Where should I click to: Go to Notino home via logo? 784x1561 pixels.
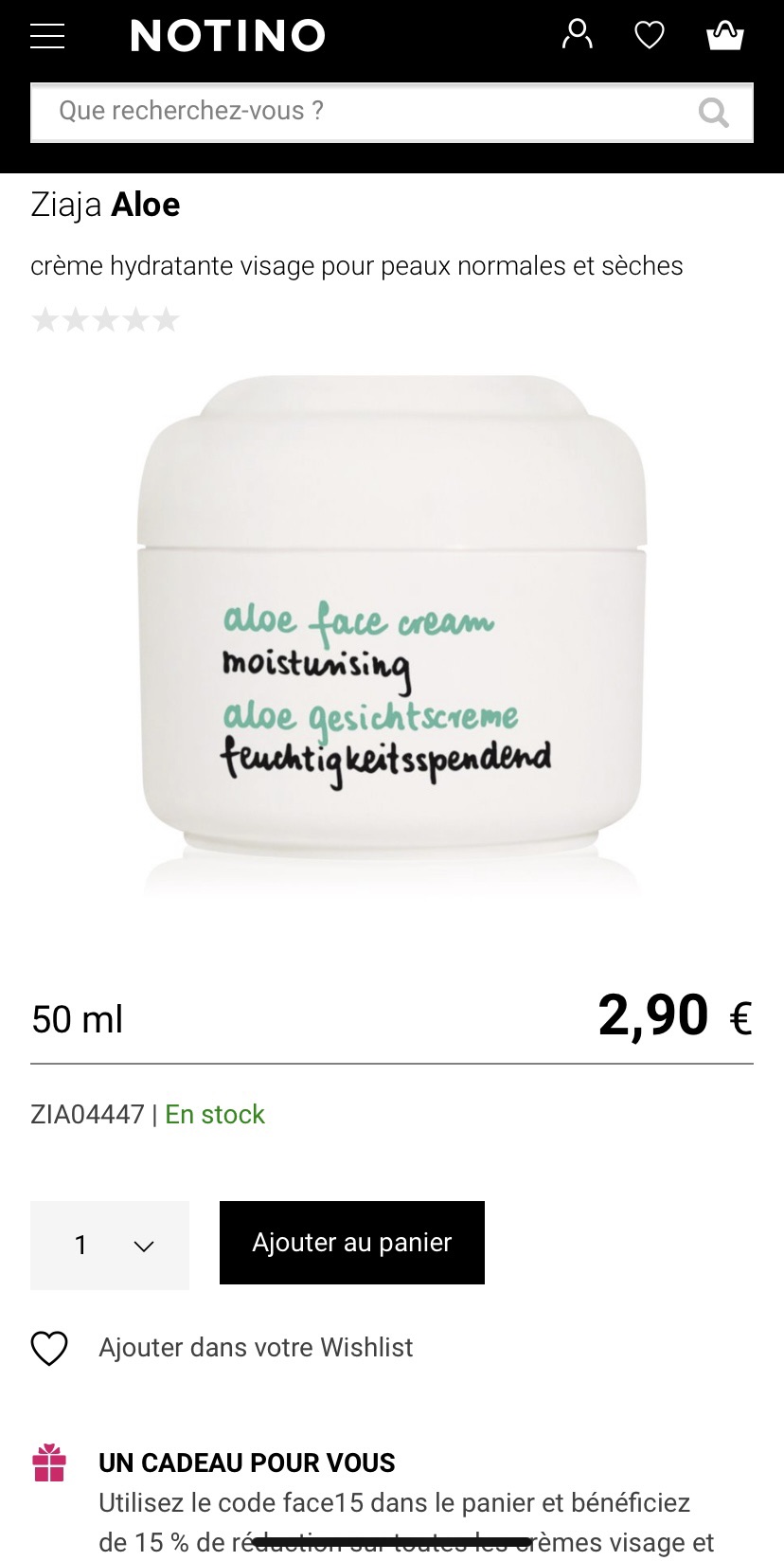pyautogui.click(x=227, y=36)
